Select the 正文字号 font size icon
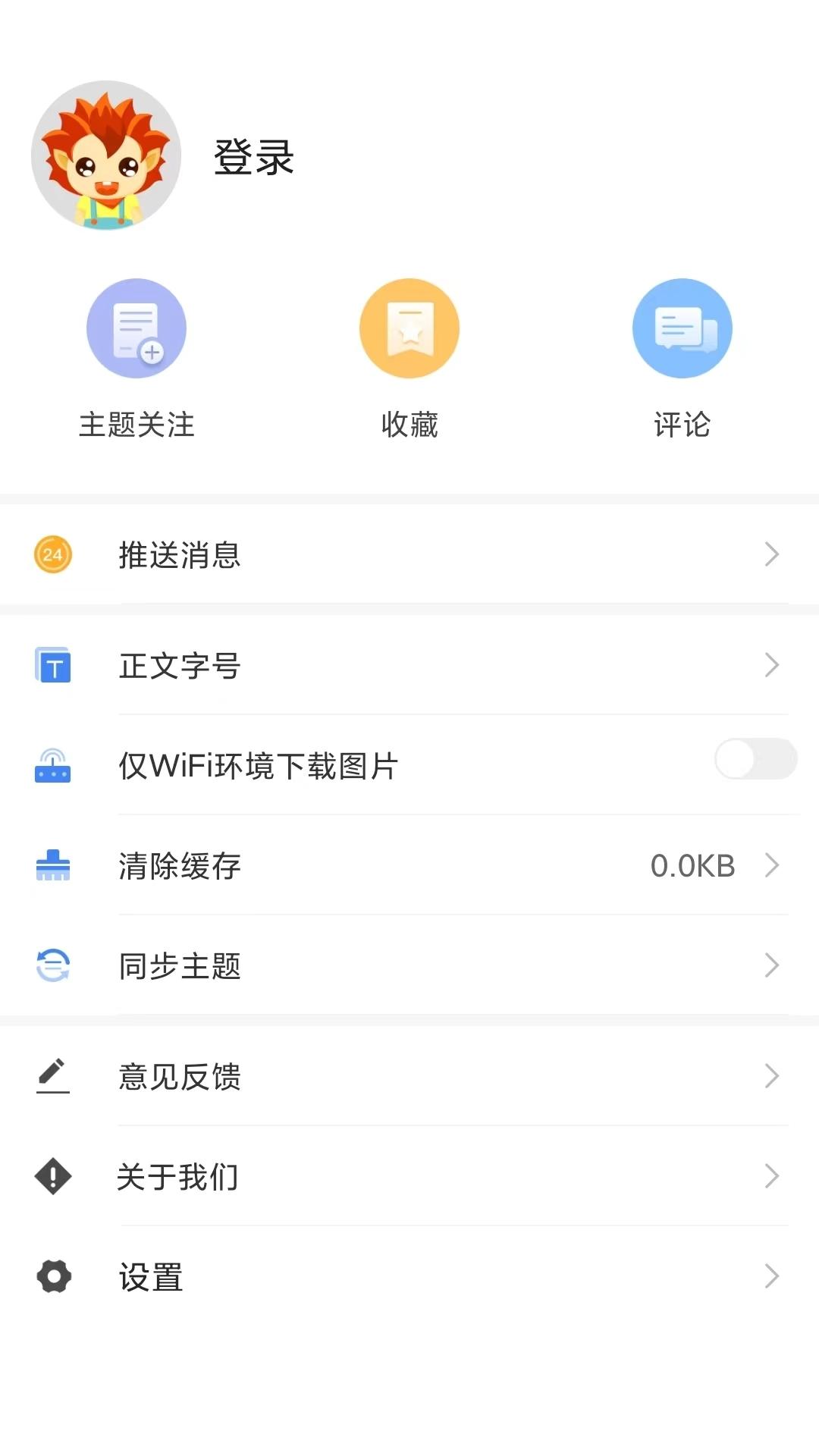This screenshot has width=819, height=1456. point(52,665)
